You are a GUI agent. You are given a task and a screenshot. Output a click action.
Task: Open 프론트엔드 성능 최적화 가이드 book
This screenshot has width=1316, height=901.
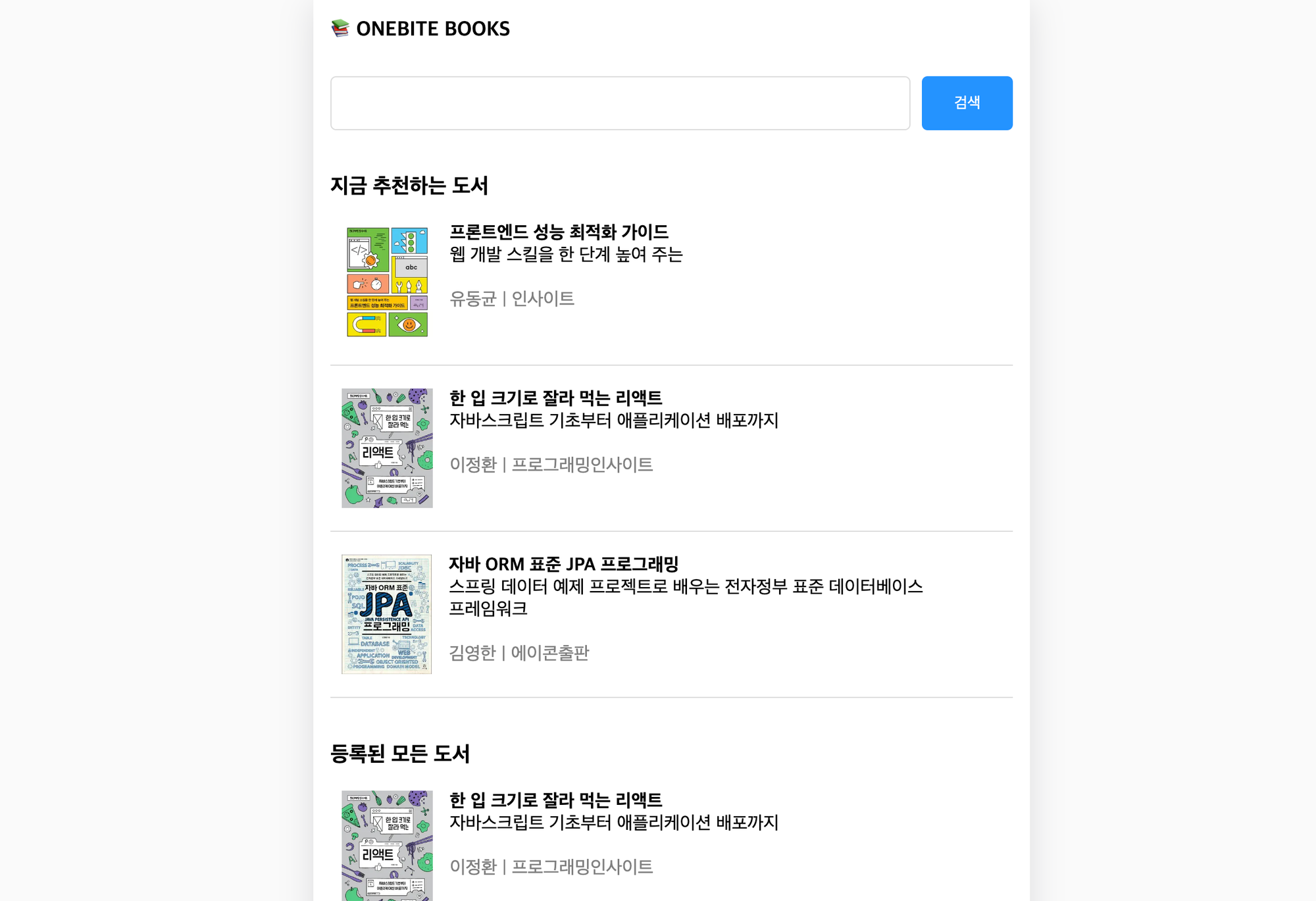[558, 232]
